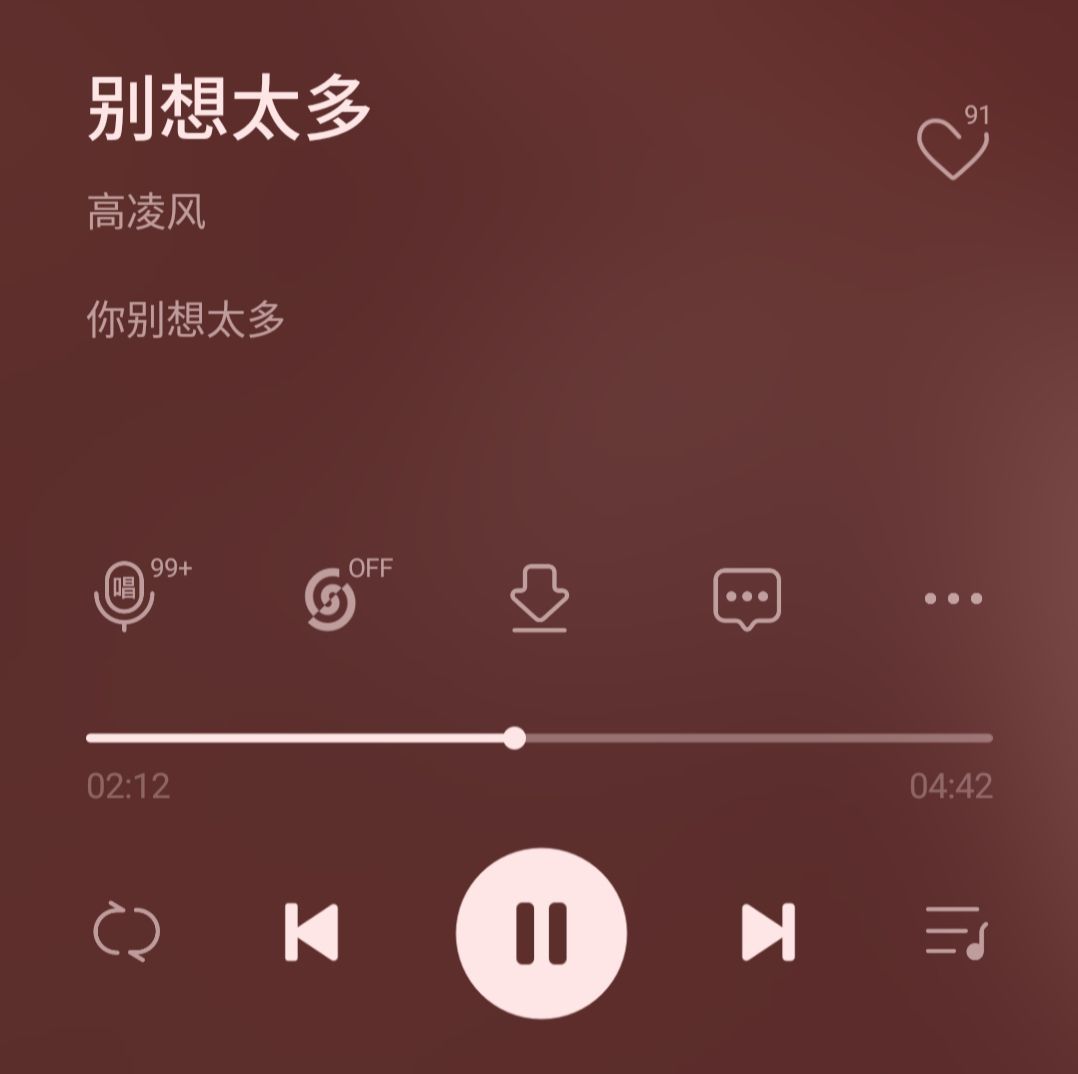Open the song comments
Image resolution: width=1078 pixels, height=1074 pixels.
click(x=746, y=598)
